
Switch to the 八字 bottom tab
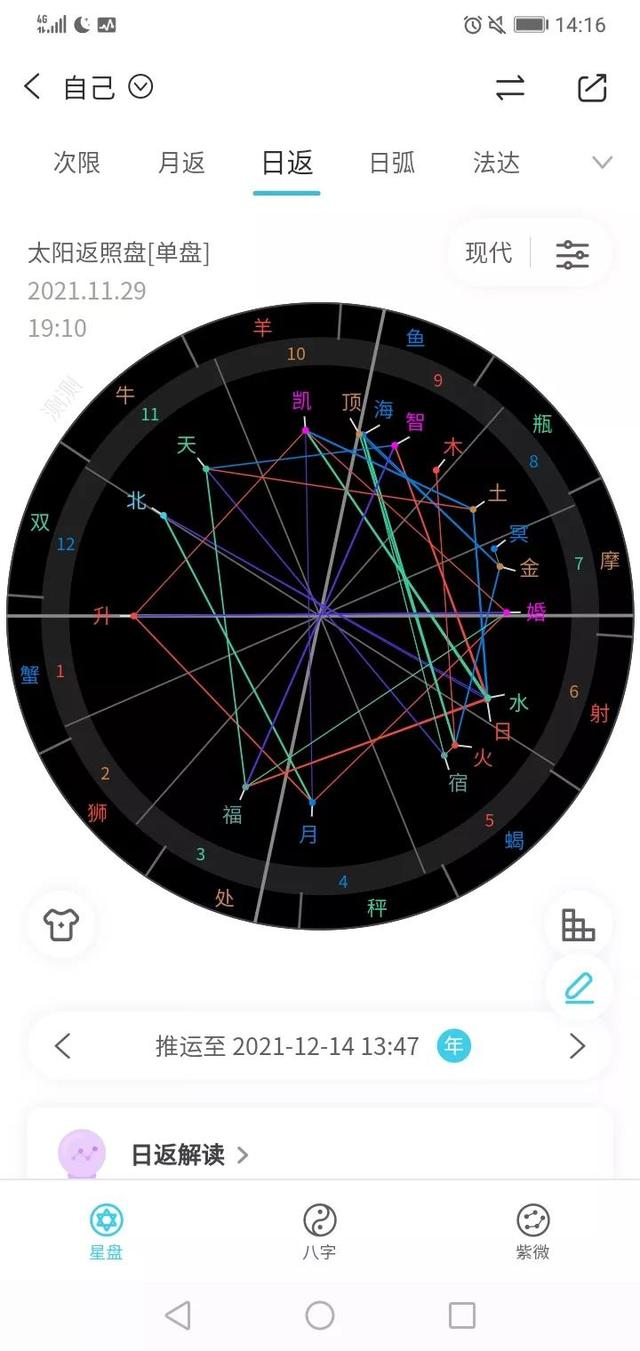tap(319, 1230)
